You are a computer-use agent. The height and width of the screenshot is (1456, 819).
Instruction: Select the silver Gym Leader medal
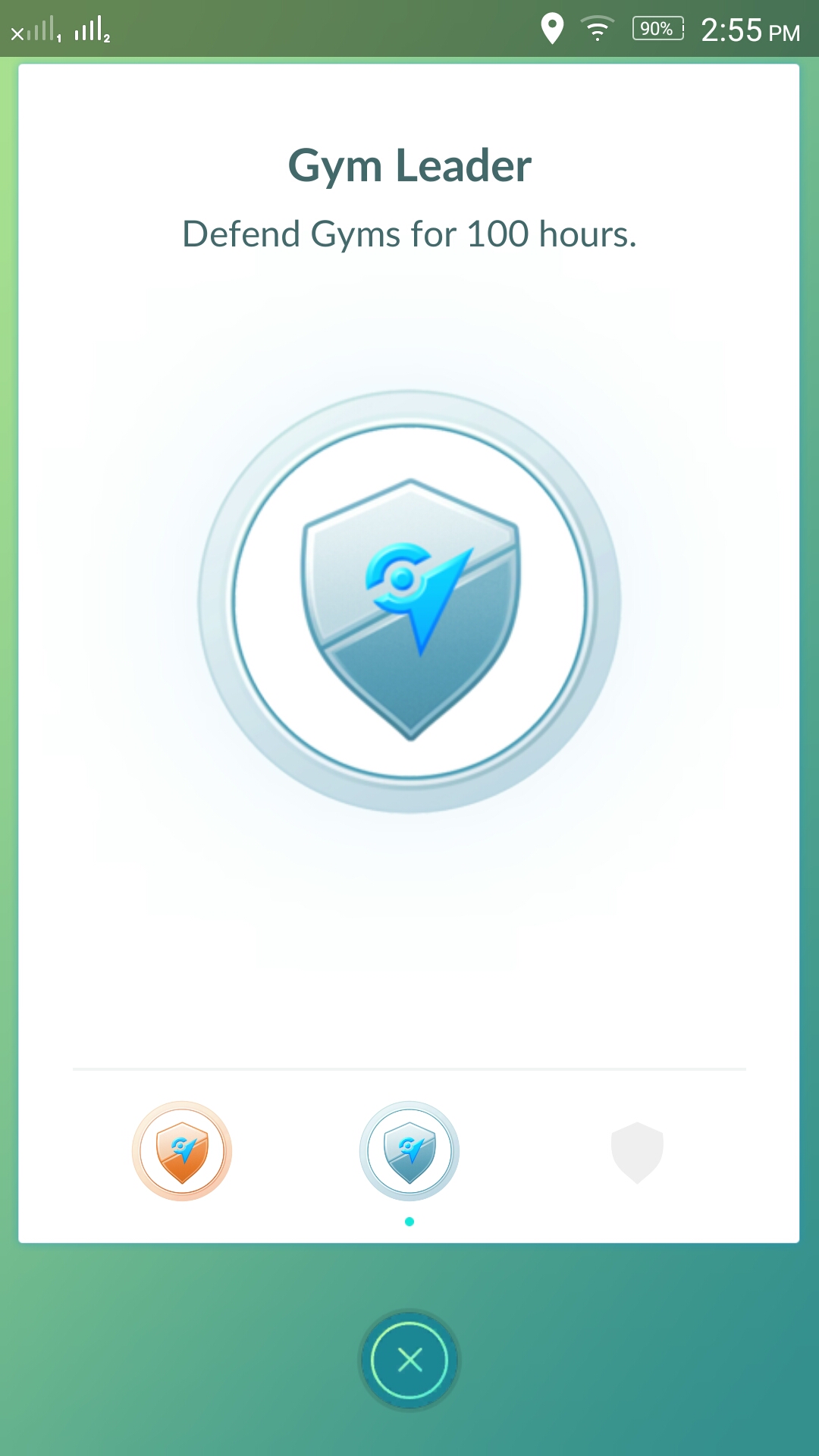(x=409, y=1151)
